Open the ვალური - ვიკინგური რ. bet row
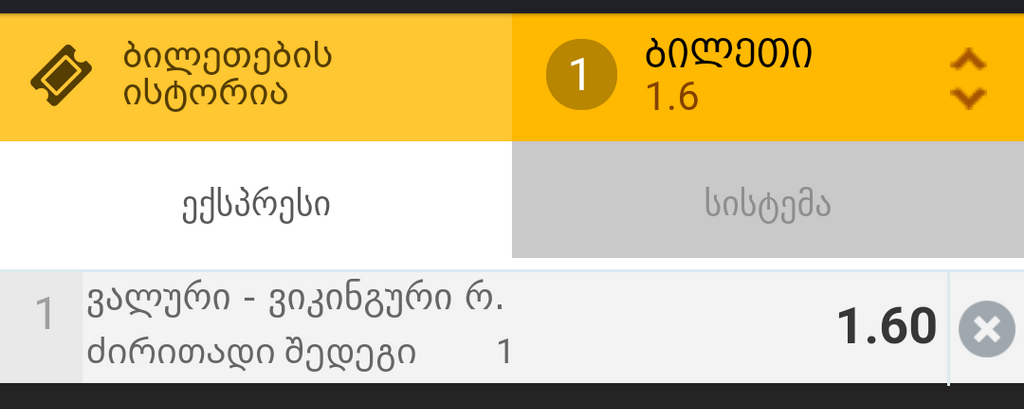The image size is (1024, 409). pos(450,327)
